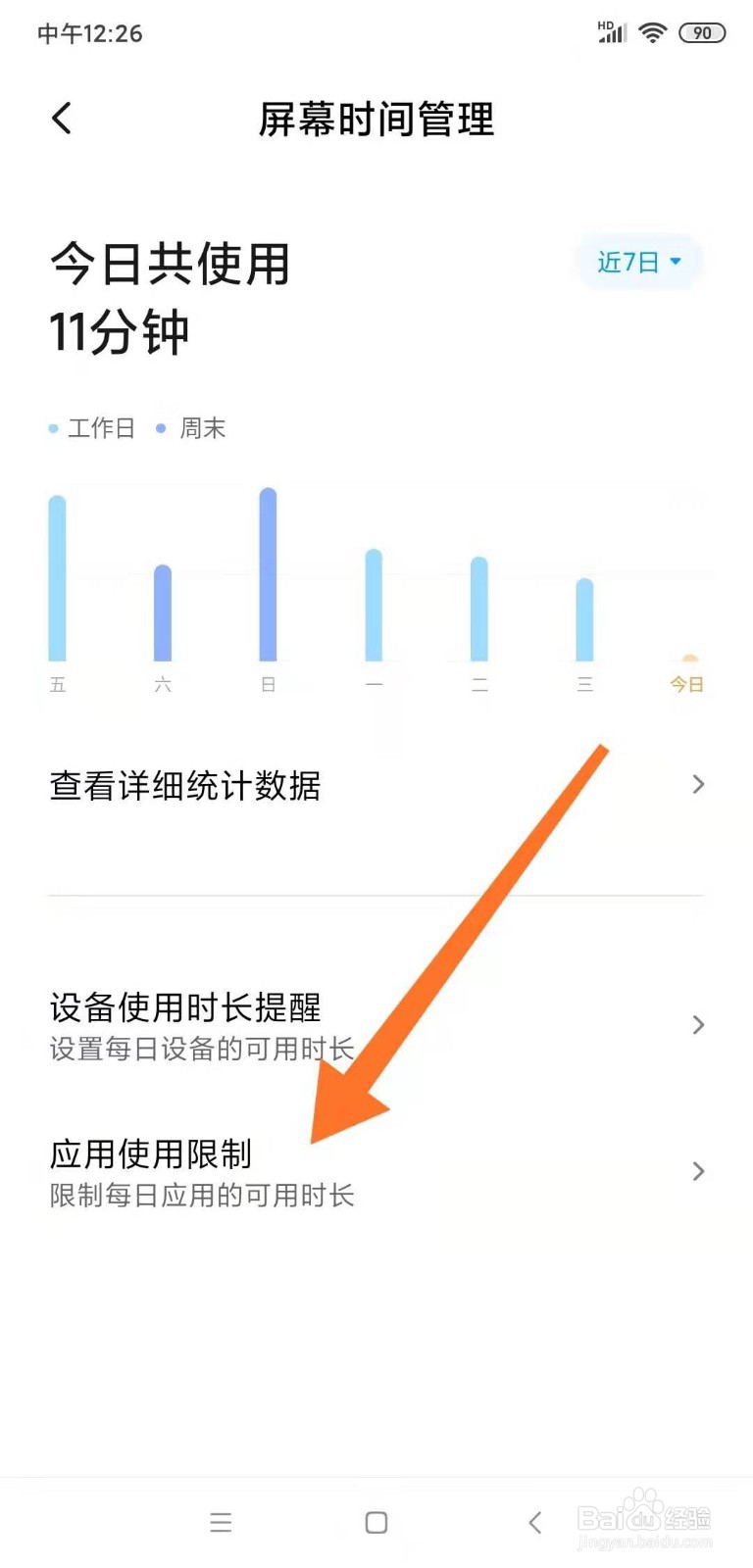Tap the recent apps button in navigation bar
753x1568 pixels.
[221, 1522]
